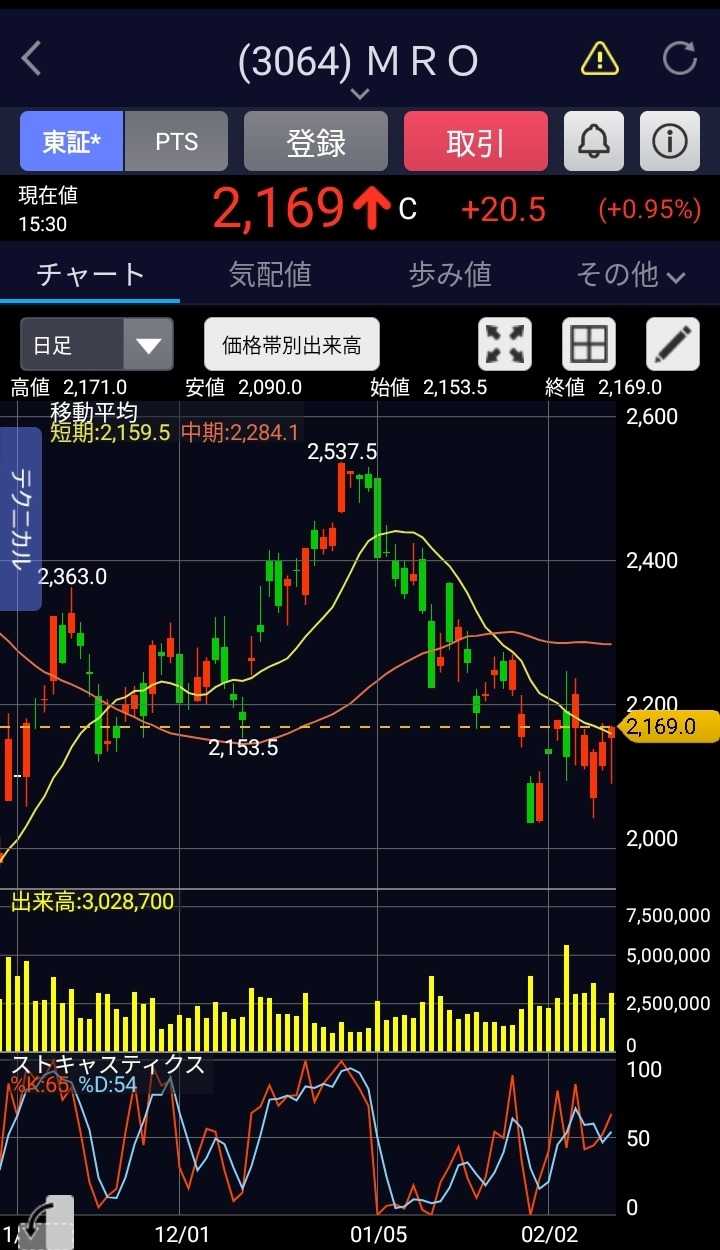Open the chart grid layout icon

(x=589, y=345)
